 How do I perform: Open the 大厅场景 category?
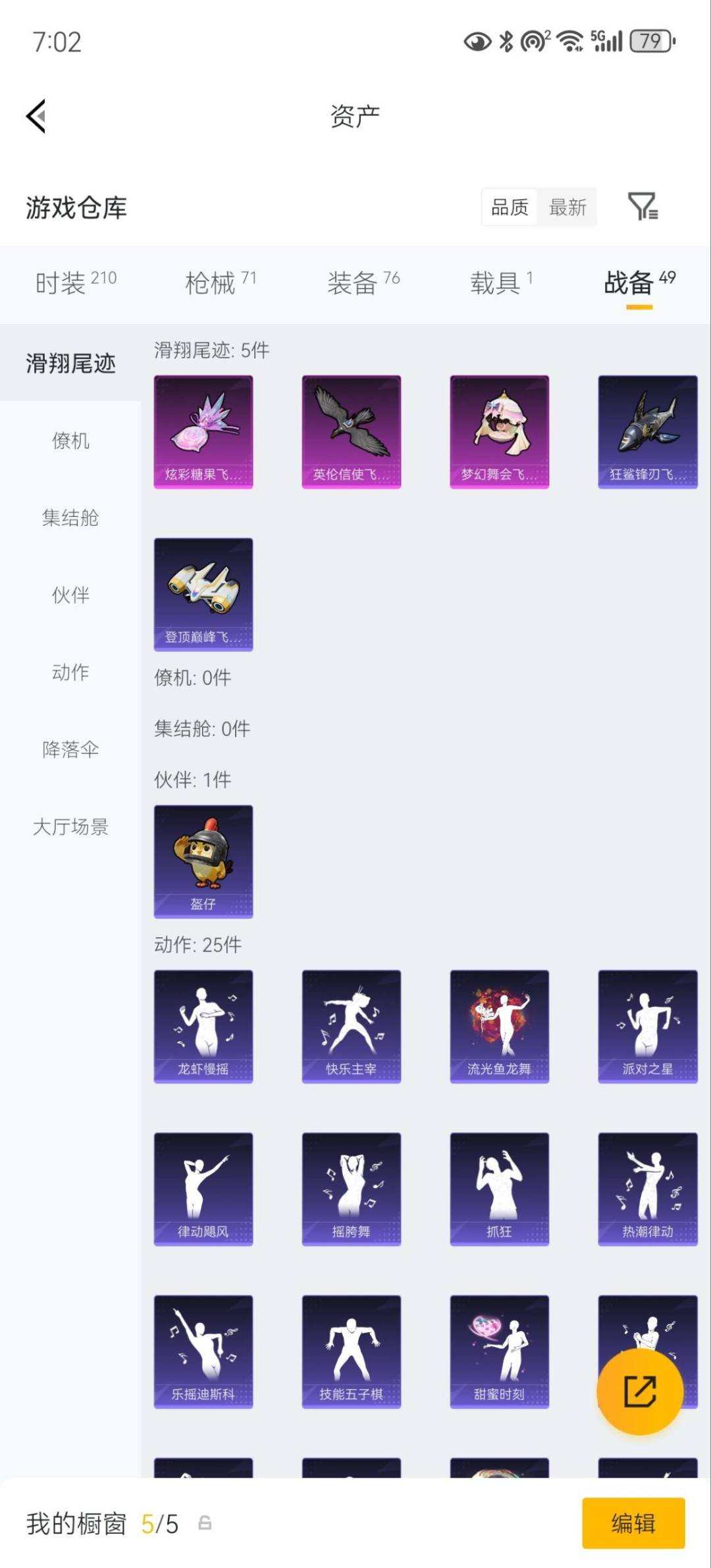70,827
